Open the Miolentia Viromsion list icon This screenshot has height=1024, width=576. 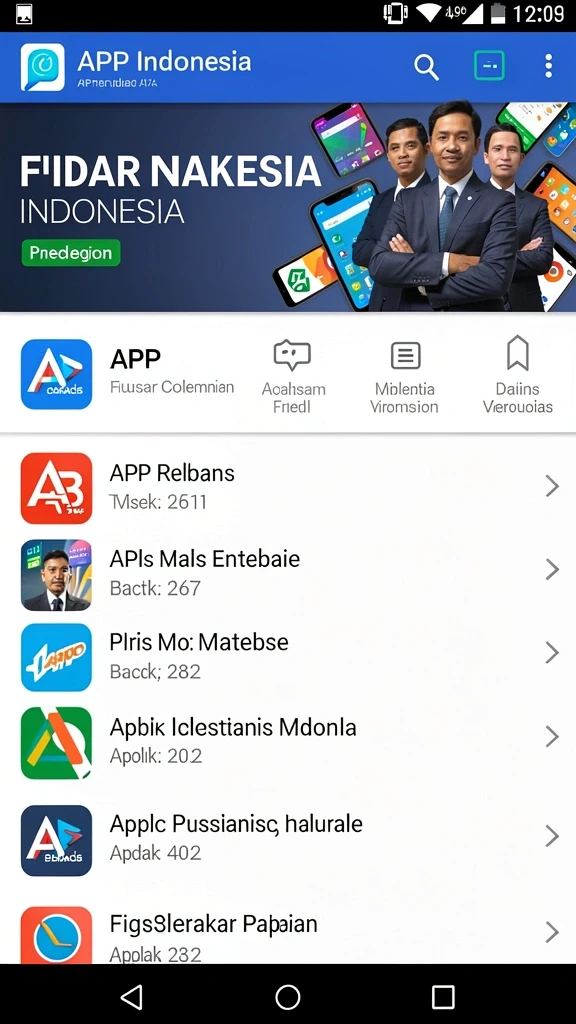405,356
